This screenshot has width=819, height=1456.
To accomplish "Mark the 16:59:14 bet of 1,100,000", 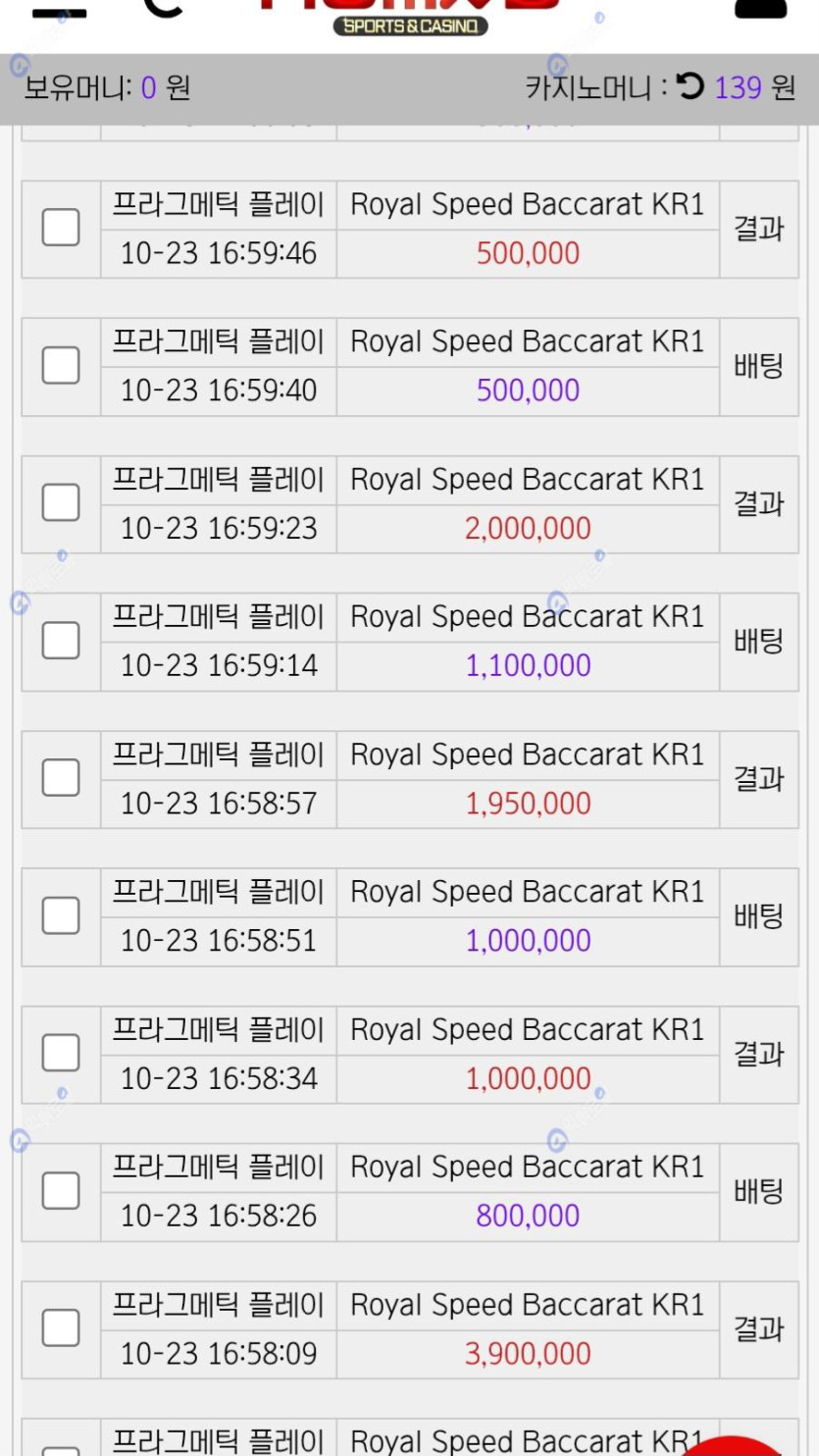I will coord(61,642).
